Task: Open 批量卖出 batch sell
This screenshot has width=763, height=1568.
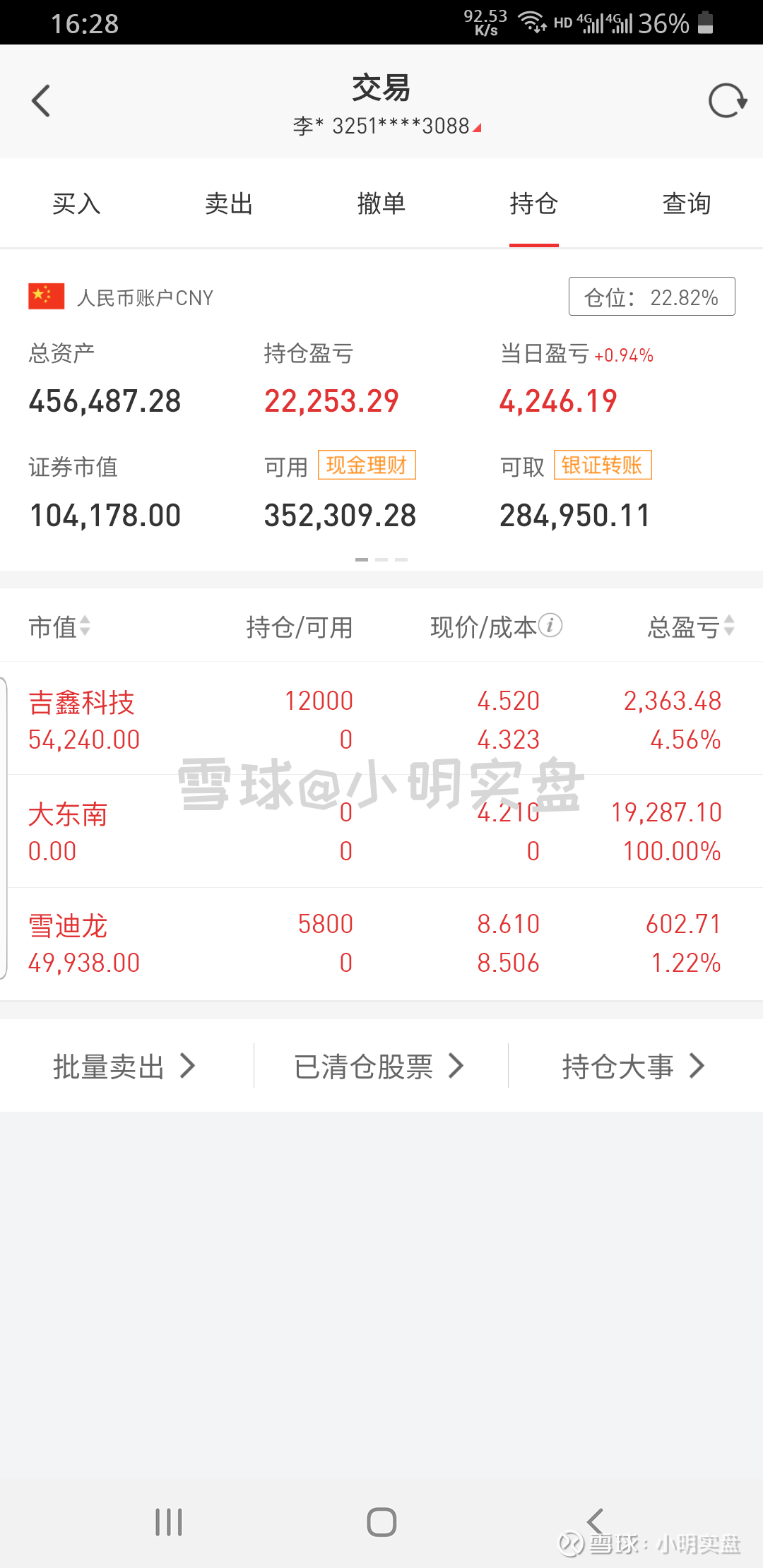Action: [124, 1066]
